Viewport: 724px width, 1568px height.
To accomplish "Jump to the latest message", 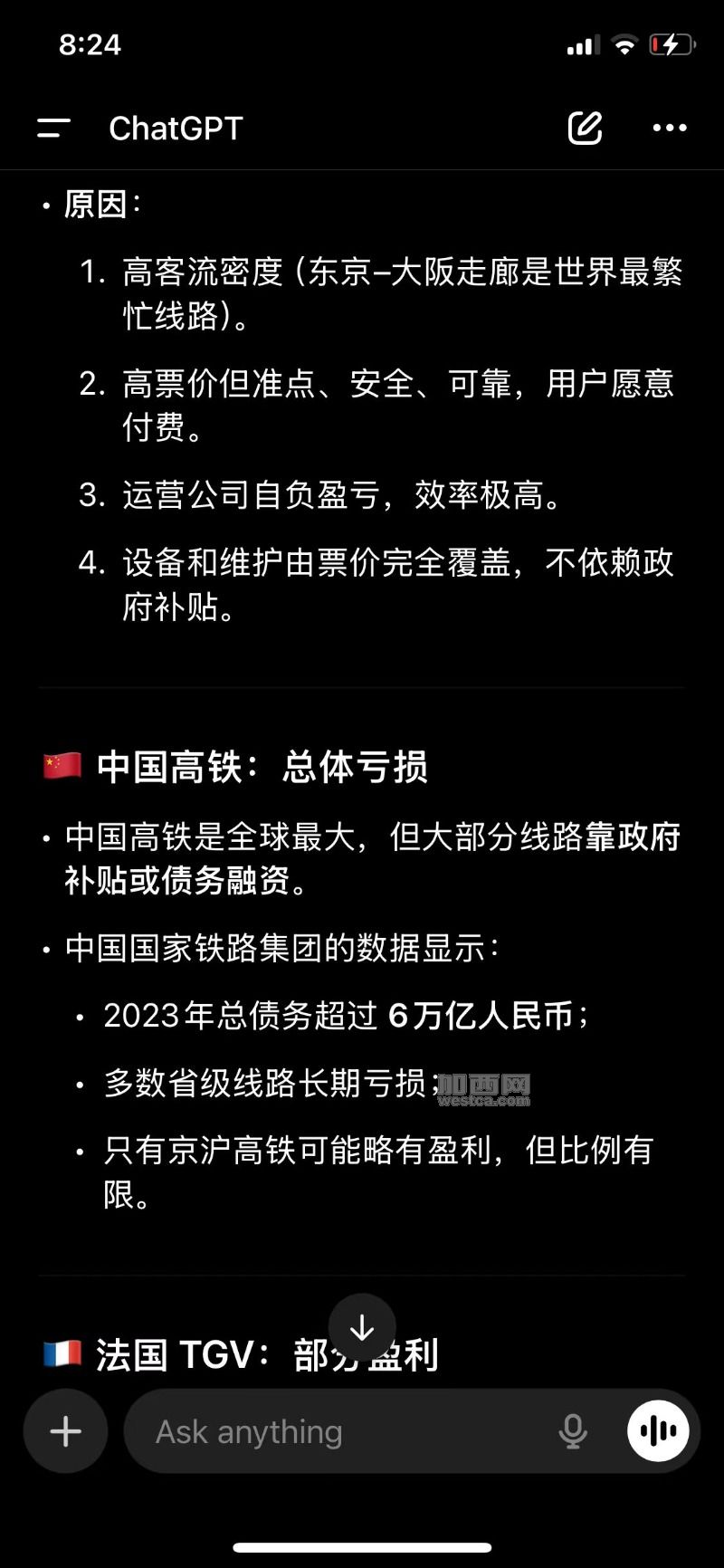I will (x=362, y=1328).
